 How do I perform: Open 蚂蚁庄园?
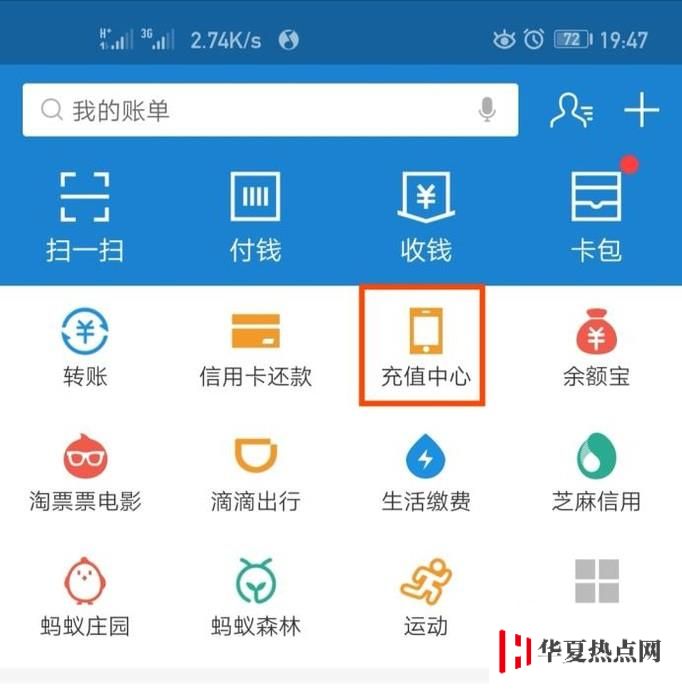(85, 598)
